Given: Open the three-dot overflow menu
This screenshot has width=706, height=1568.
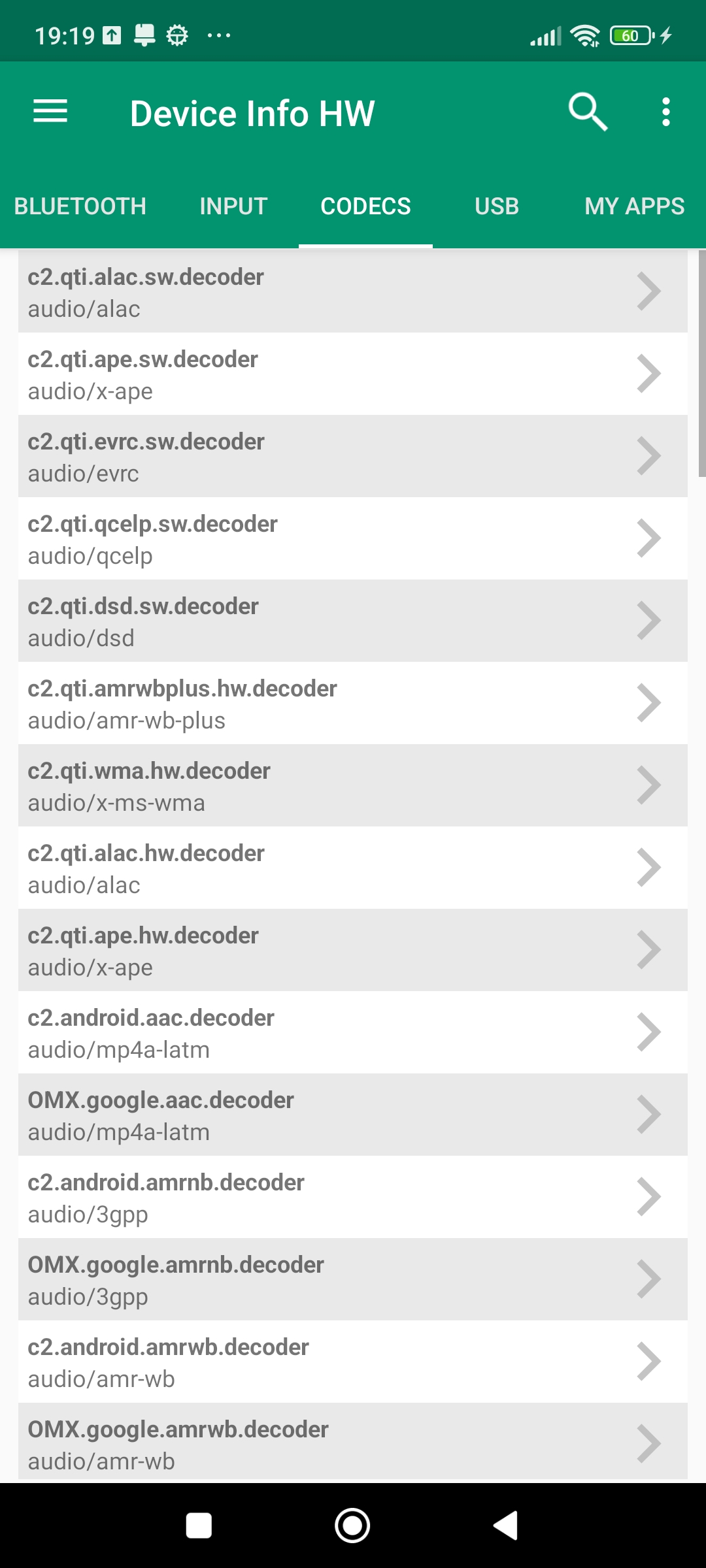Looking at the screenshot, I should 665,112.
